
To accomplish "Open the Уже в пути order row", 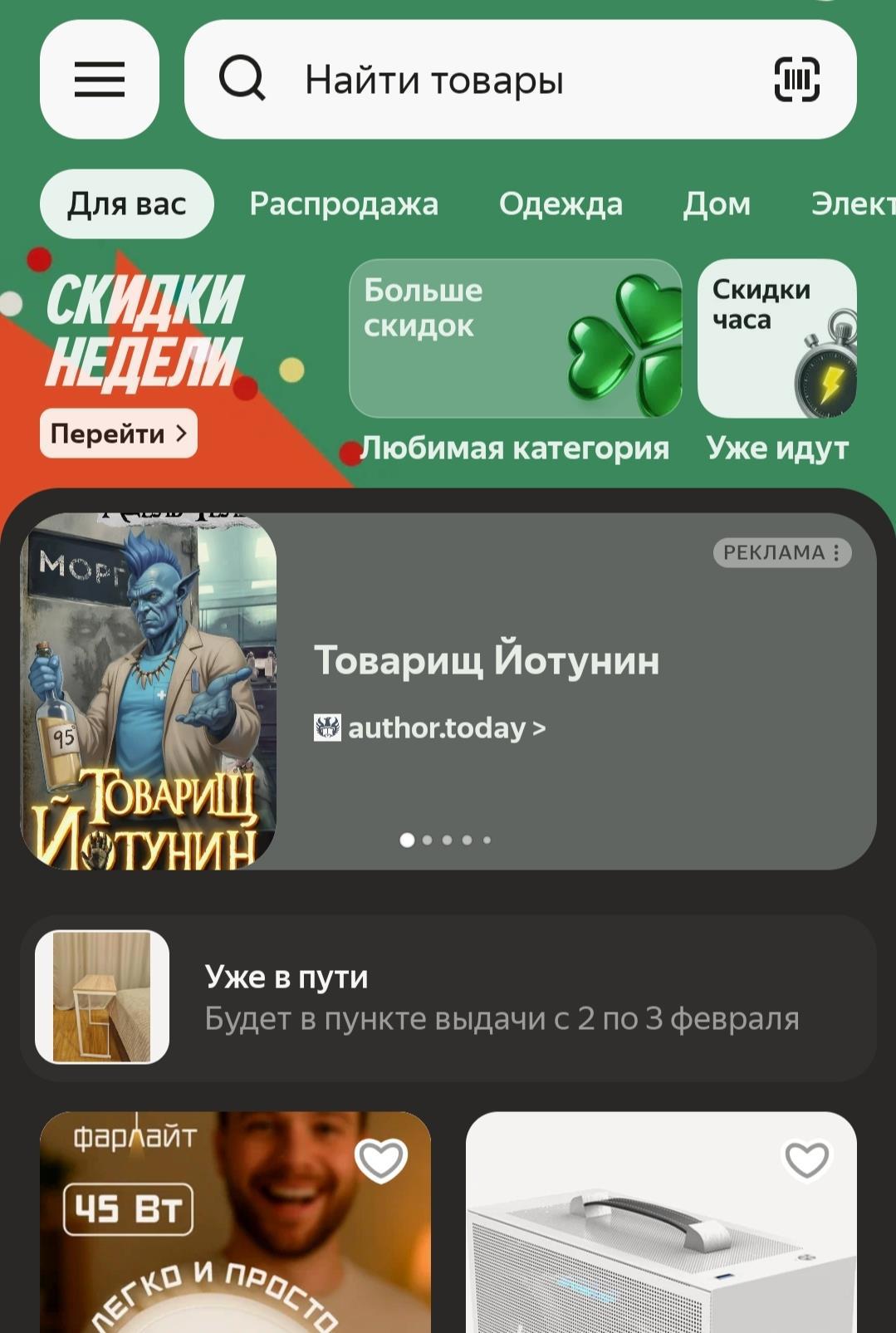I will tap(448, 997).
